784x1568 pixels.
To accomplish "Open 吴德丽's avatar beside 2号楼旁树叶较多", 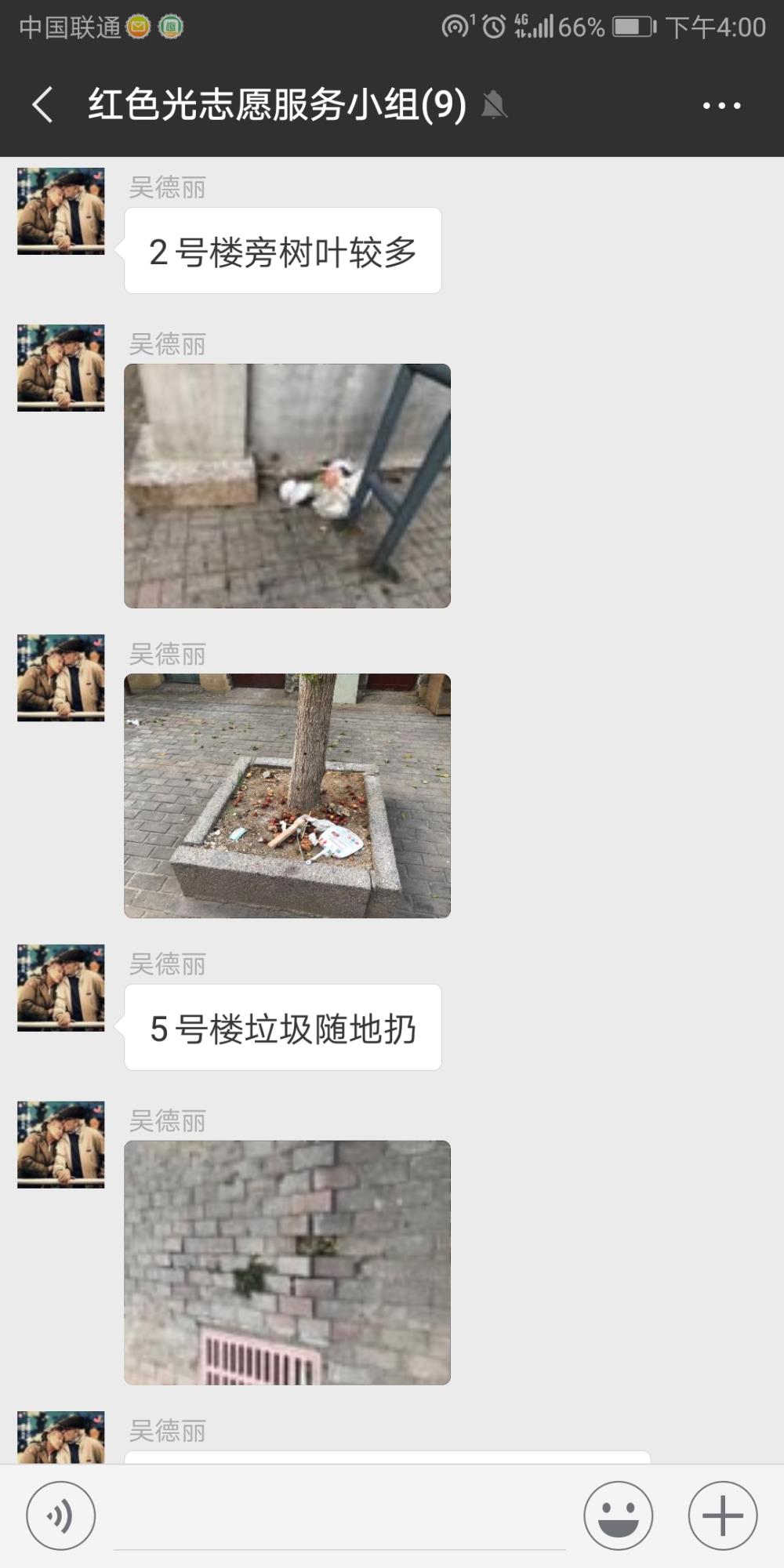I will click(61, 211).
